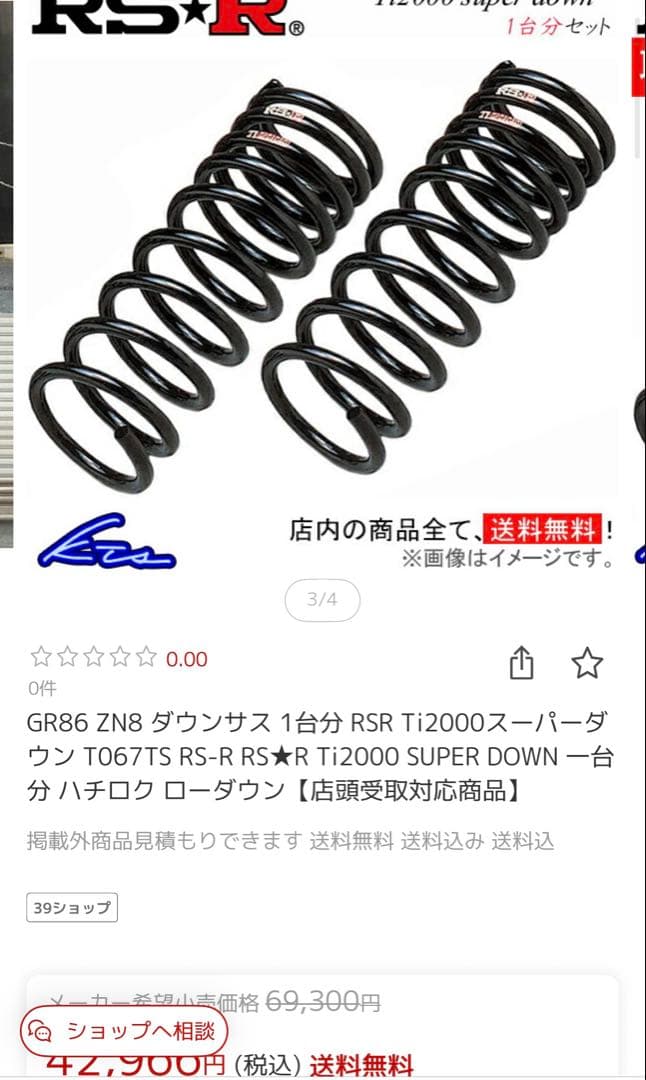Share this product listing
Image resolution: width=646 pixels, height=1080 pixels.
[521, 662]
